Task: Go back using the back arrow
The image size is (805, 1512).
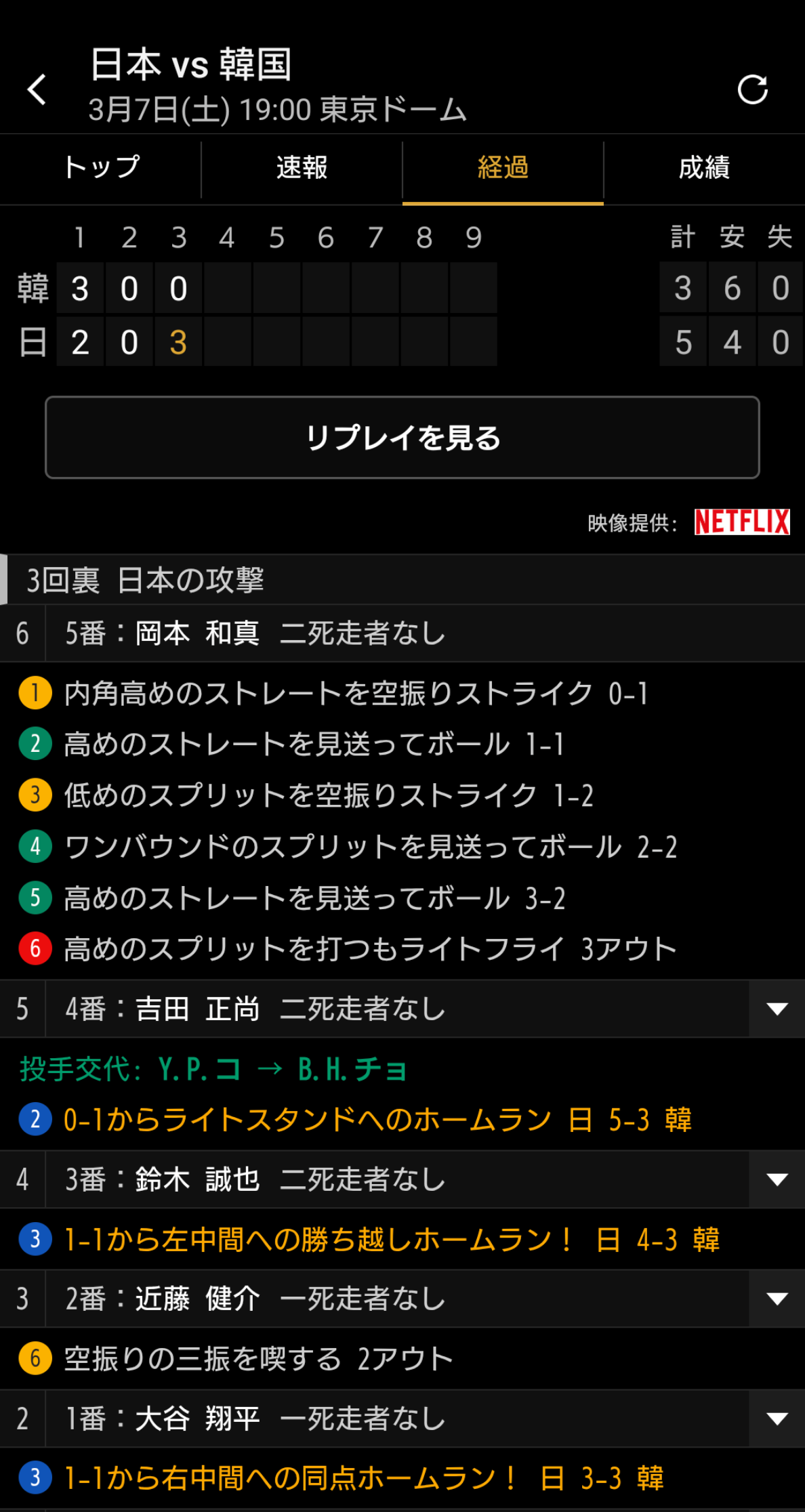Action: 37,89
